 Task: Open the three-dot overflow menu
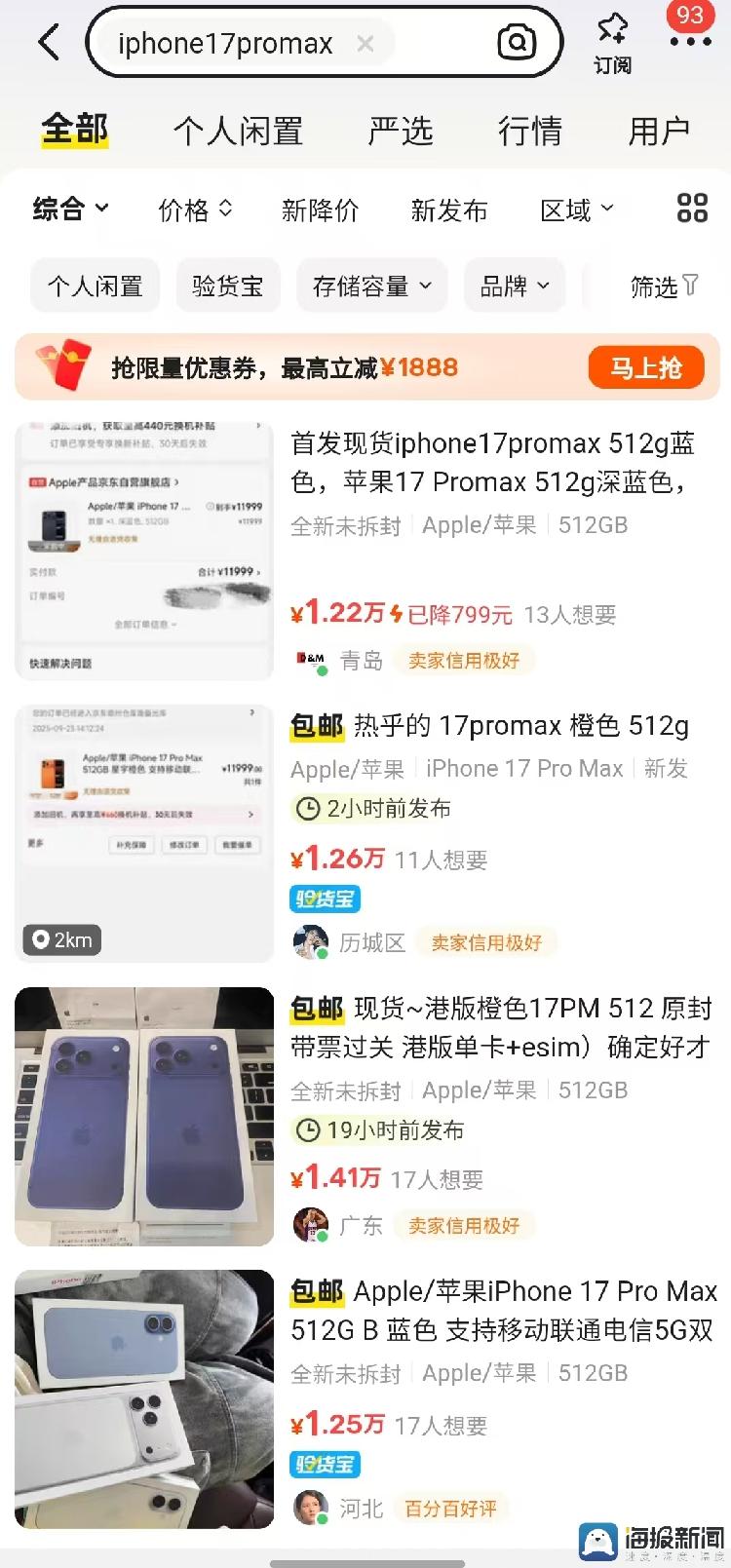point(690,42)
